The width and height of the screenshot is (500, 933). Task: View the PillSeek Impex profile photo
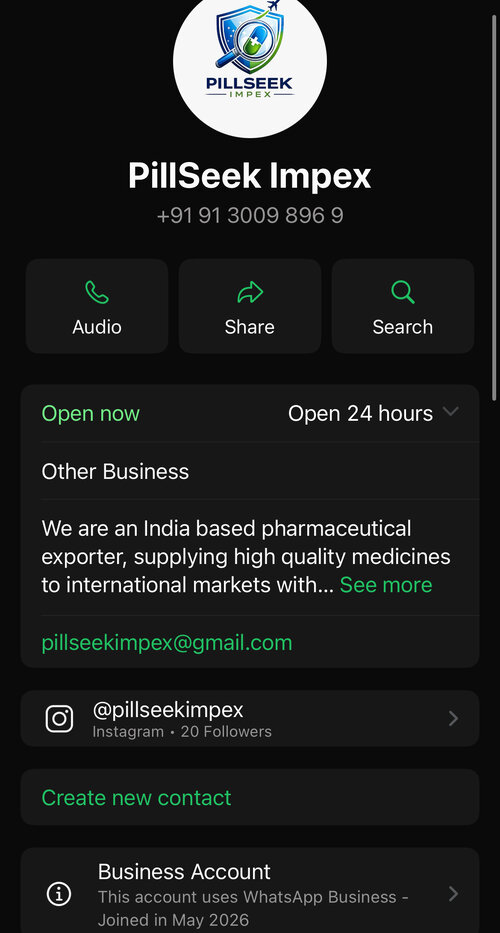250,62
